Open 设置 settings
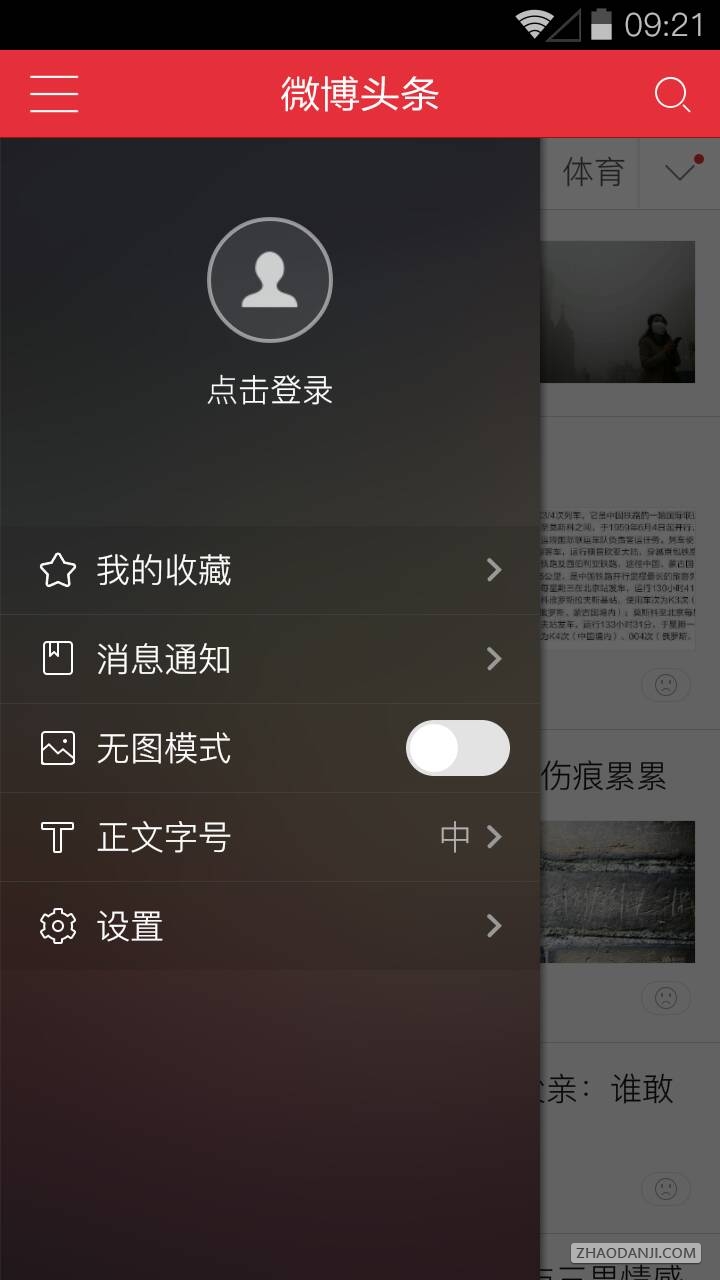720x1280 pixels. (x=270, y=926)
